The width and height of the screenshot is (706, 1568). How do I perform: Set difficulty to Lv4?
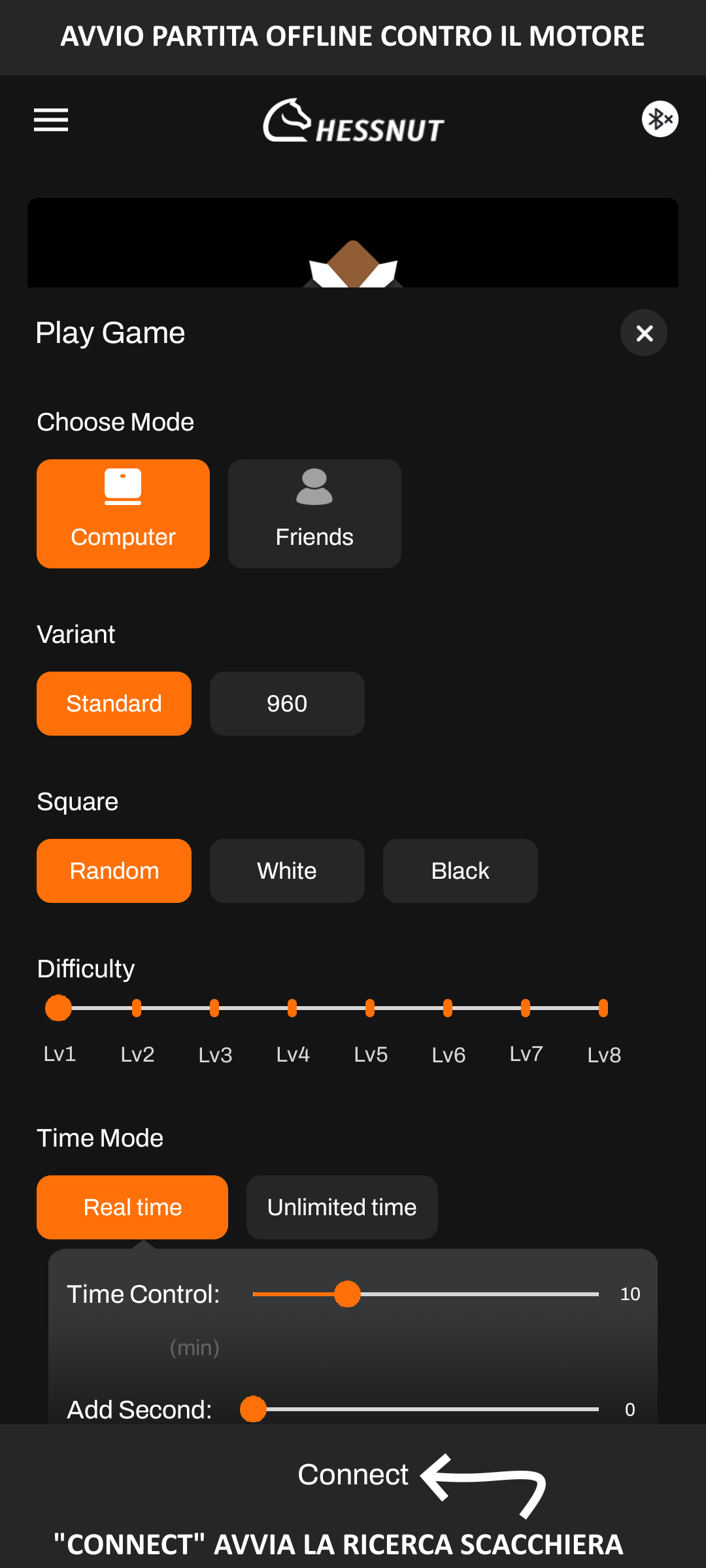coord(292,1008)
